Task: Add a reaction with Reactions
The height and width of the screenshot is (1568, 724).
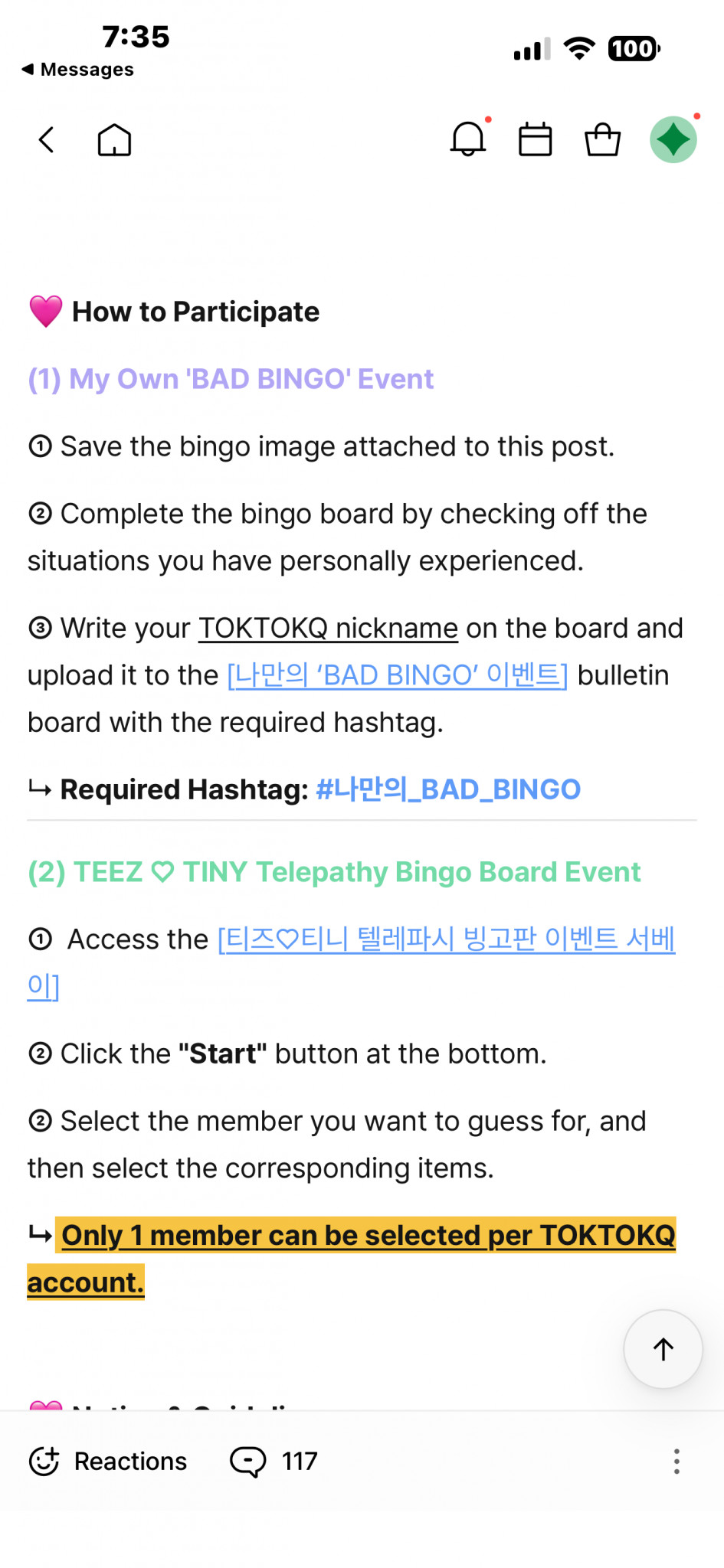Action: (108, 1462)
